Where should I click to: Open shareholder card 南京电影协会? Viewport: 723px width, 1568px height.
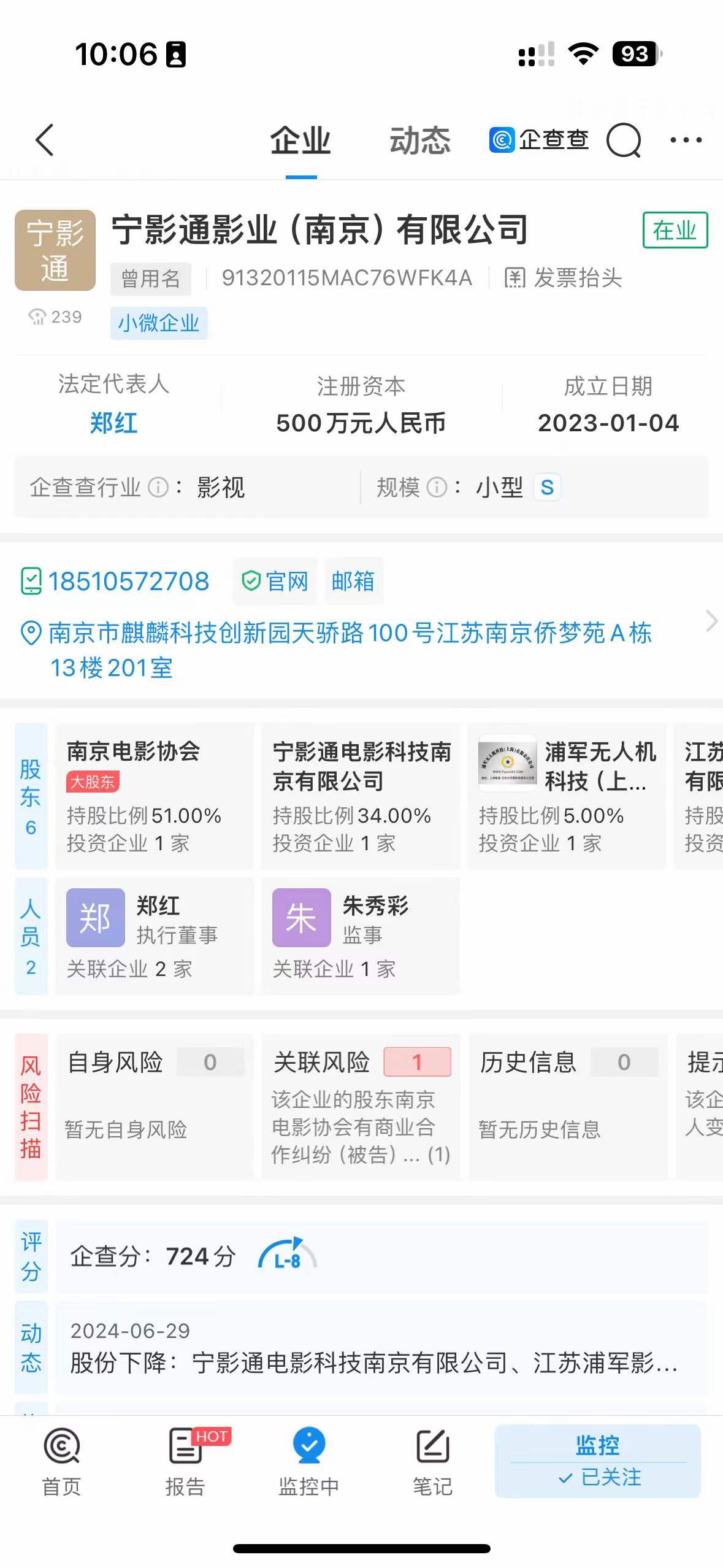tap(154, 796)
